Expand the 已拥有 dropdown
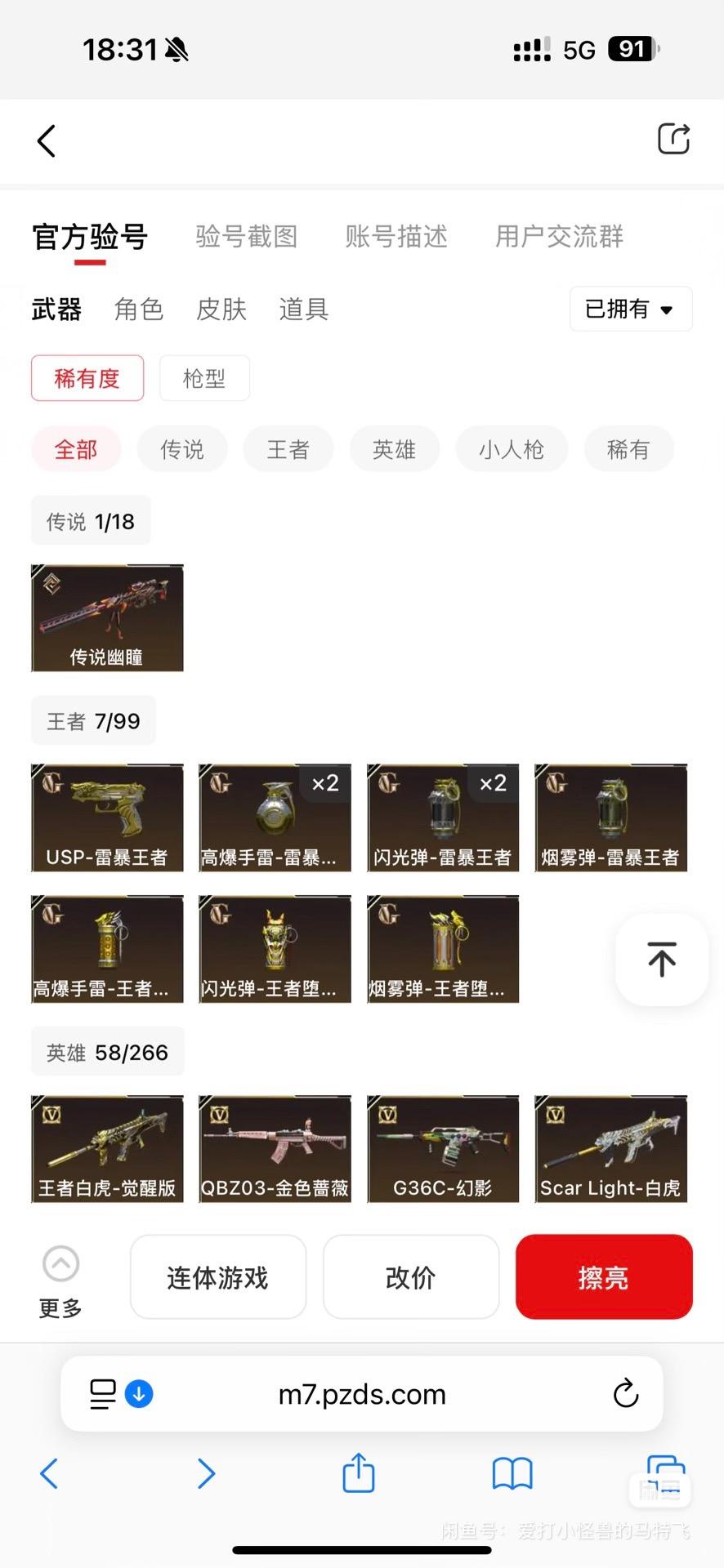Viewport: 724px width, 1568px height. point(631,309)
